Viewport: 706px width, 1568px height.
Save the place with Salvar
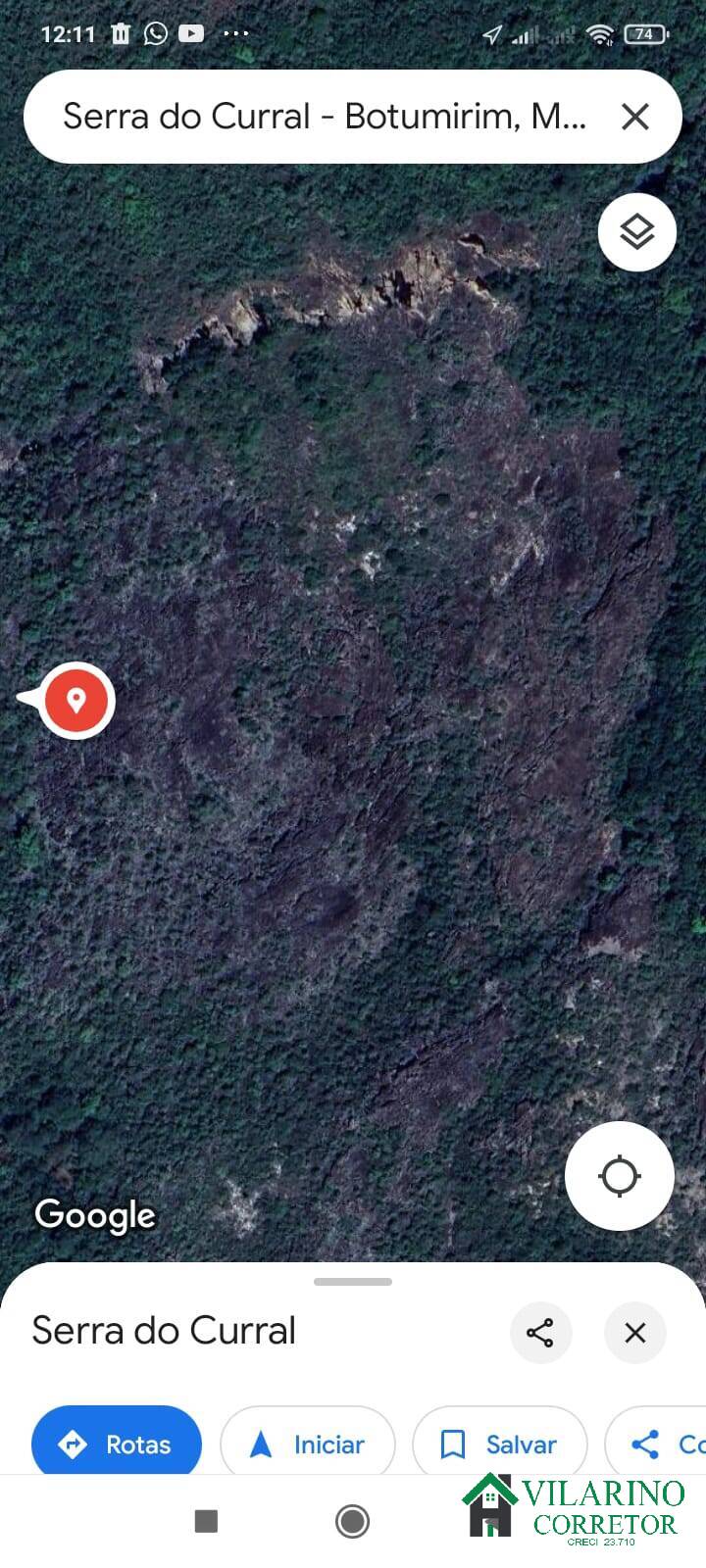click(x=500, y=1444)
